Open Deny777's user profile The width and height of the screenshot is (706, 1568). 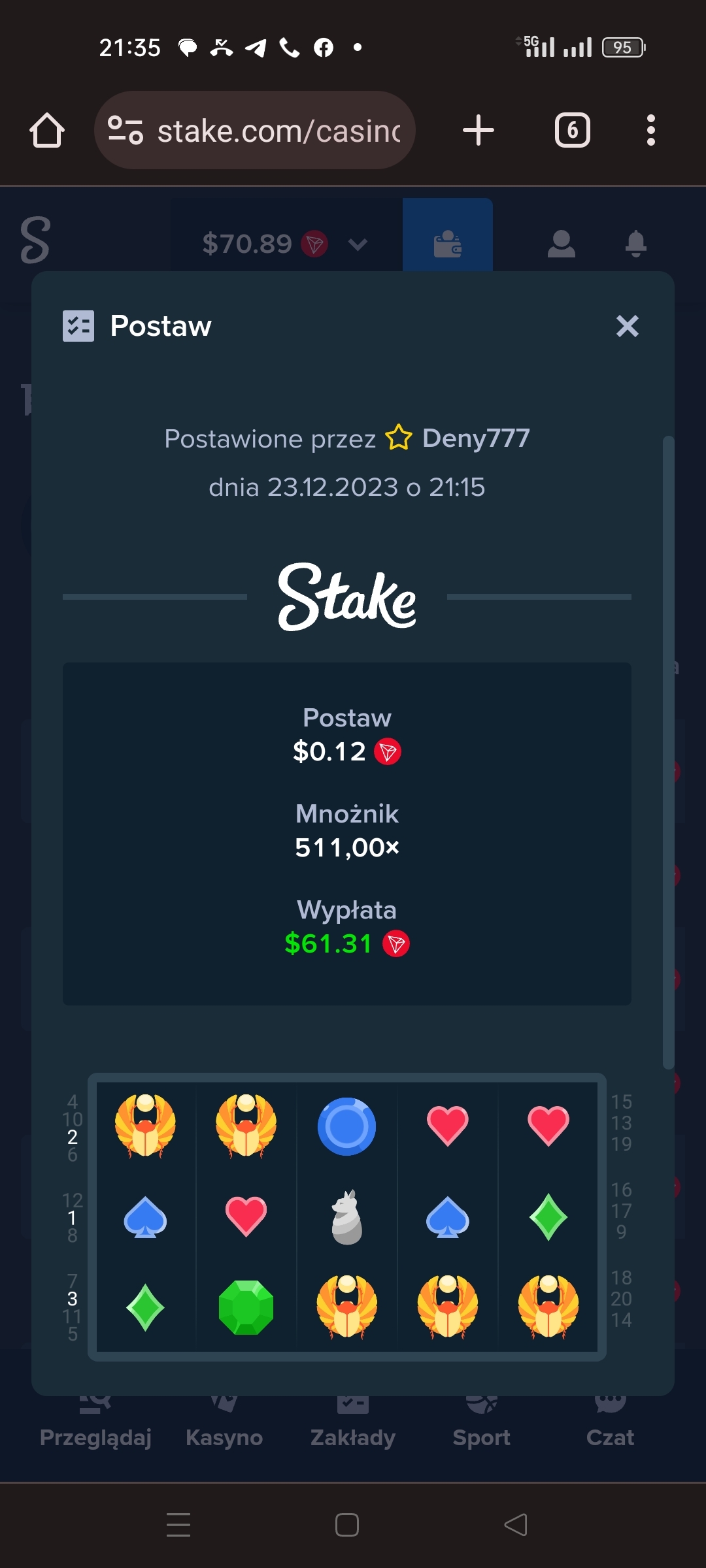tap(476, 438)
